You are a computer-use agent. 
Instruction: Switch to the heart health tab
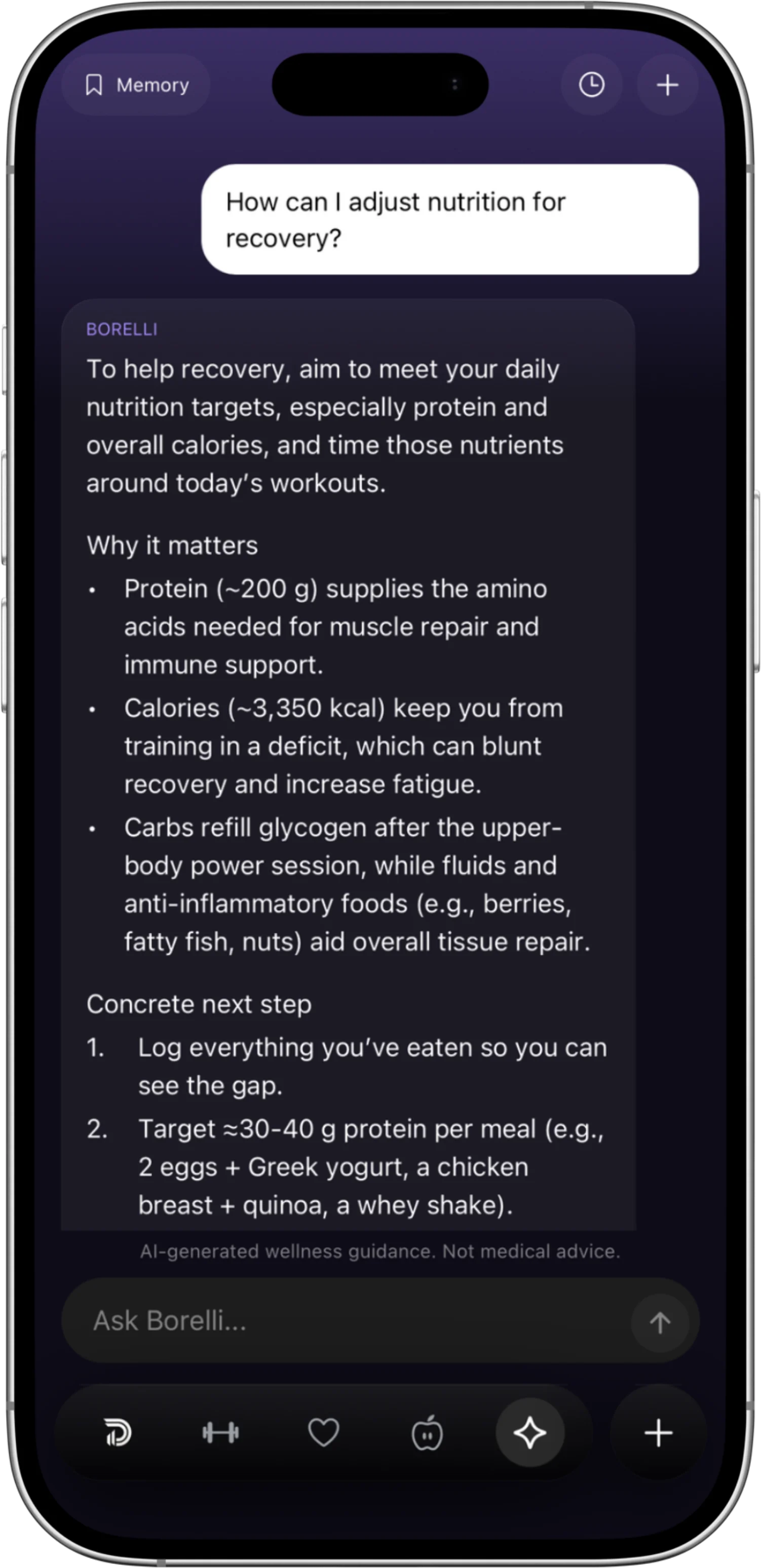click(x=324, y=1433)
